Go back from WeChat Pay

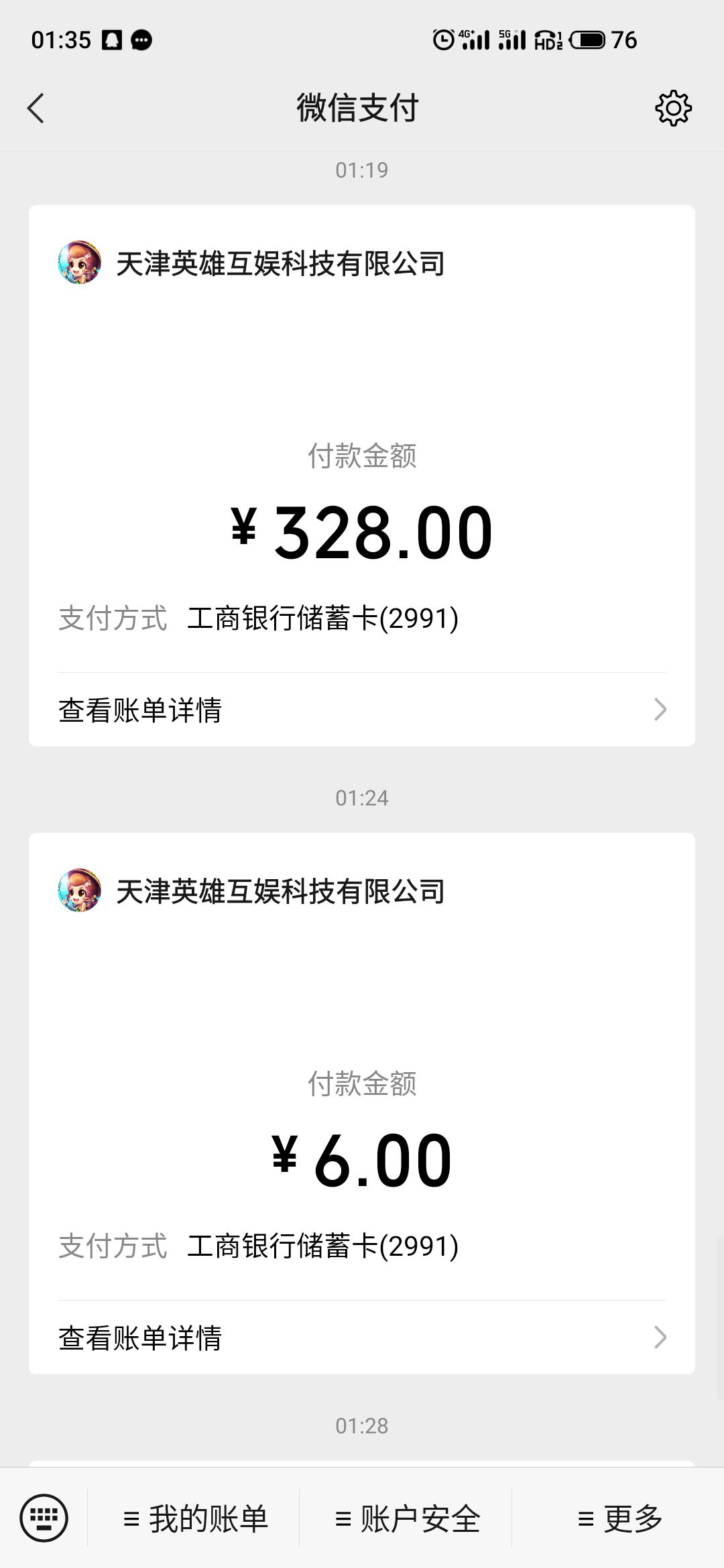[36, 108]
